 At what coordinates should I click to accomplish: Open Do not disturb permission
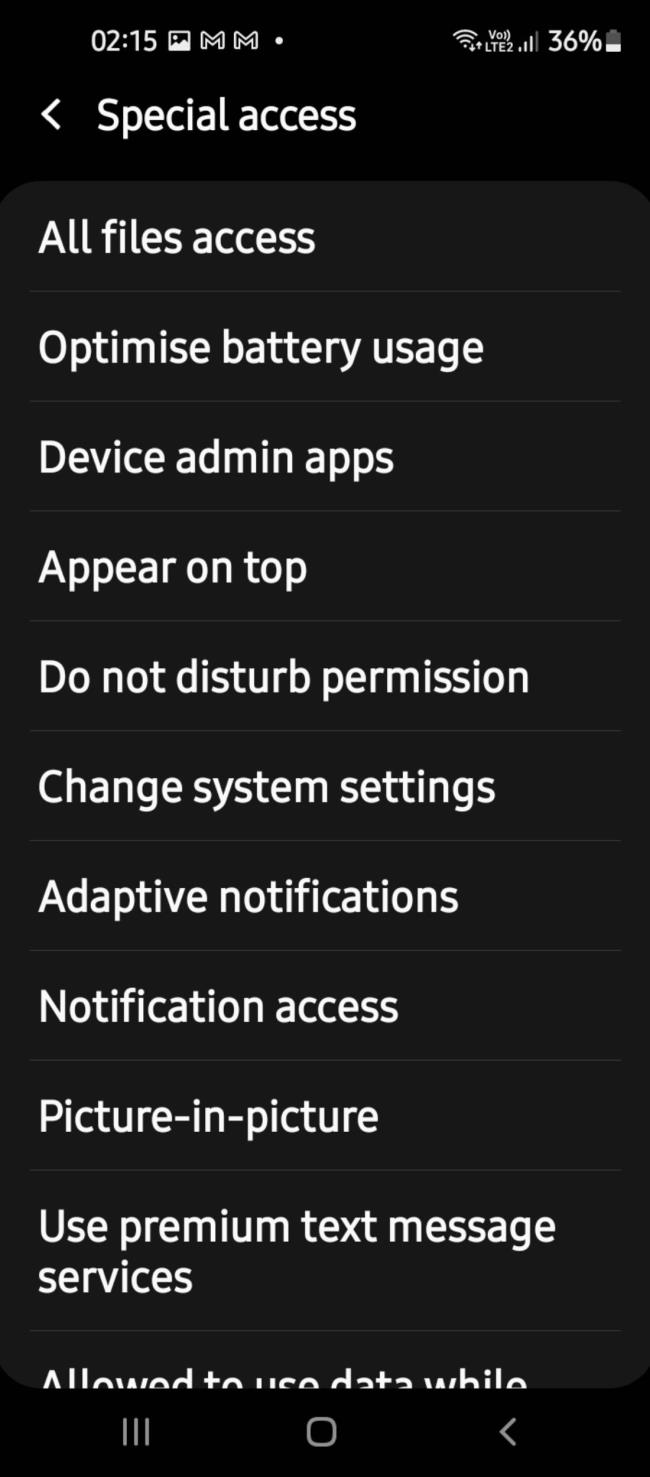pyautogui.click(x=325, y=677)
